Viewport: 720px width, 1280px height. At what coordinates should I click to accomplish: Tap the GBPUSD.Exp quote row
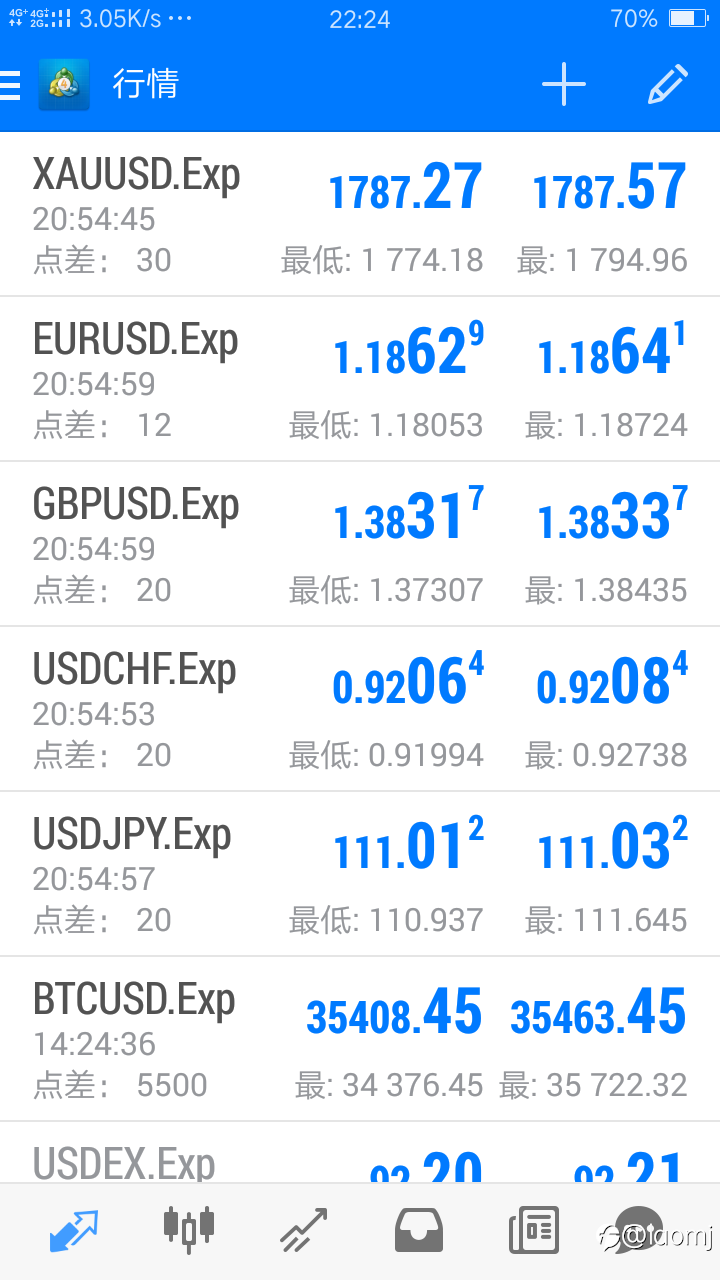tap(360, 545)
